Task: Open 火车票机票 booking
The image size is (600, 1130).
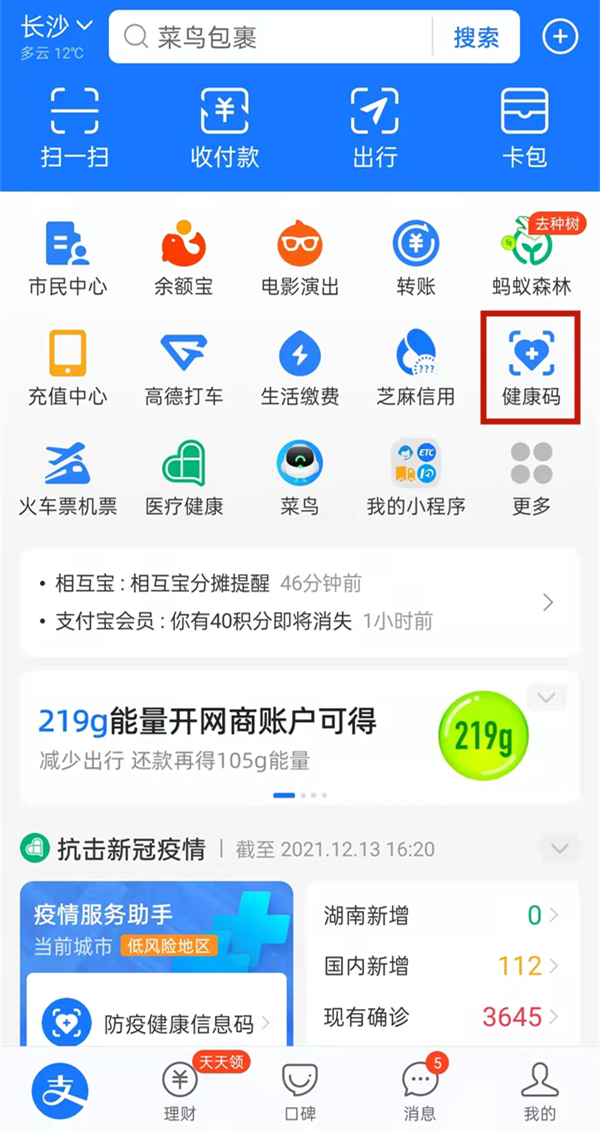Action: click(68, 478)
